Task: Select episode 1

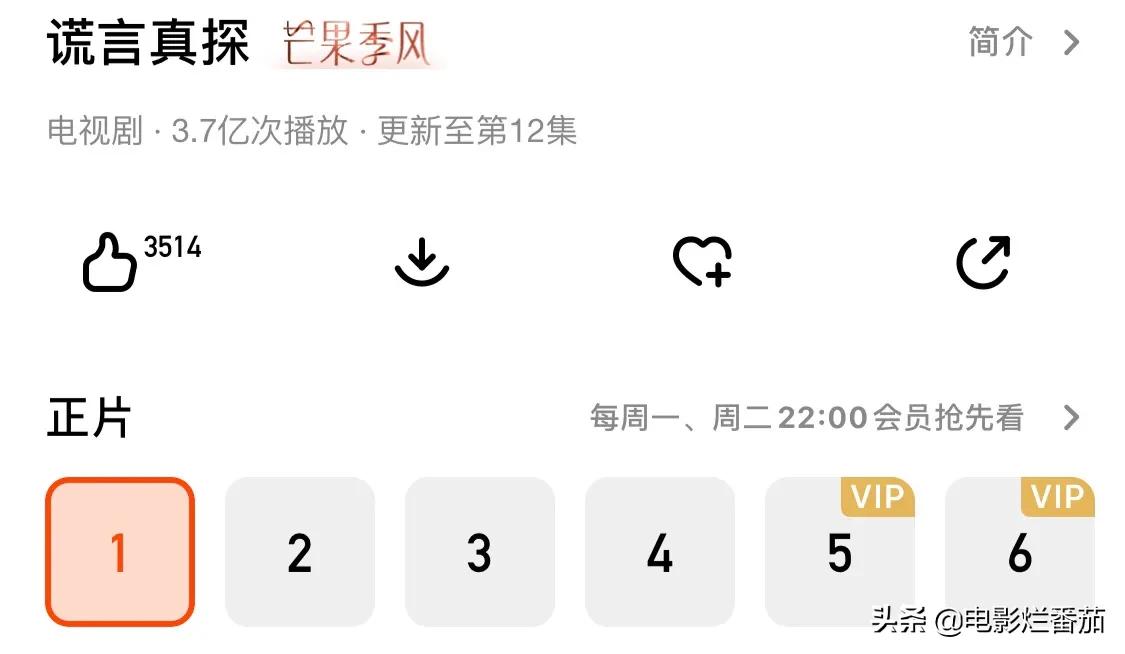Action: click(x=119, y=552)
